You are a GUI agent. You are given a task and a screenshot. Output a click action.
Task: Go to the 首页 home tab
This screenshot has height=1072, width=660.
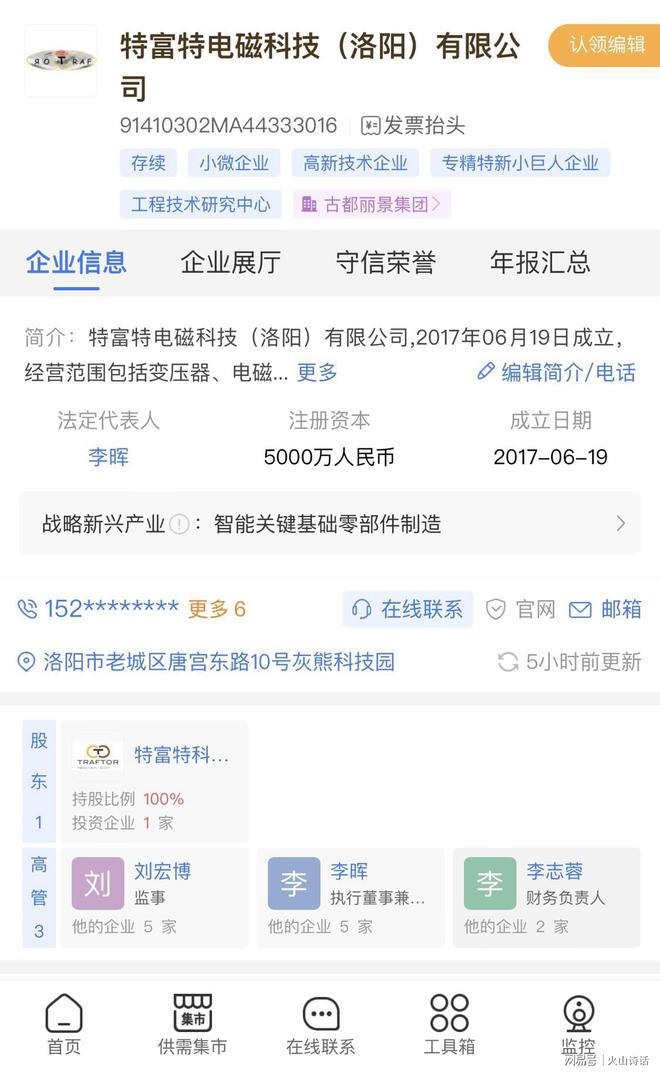[x=64, y=1025]
